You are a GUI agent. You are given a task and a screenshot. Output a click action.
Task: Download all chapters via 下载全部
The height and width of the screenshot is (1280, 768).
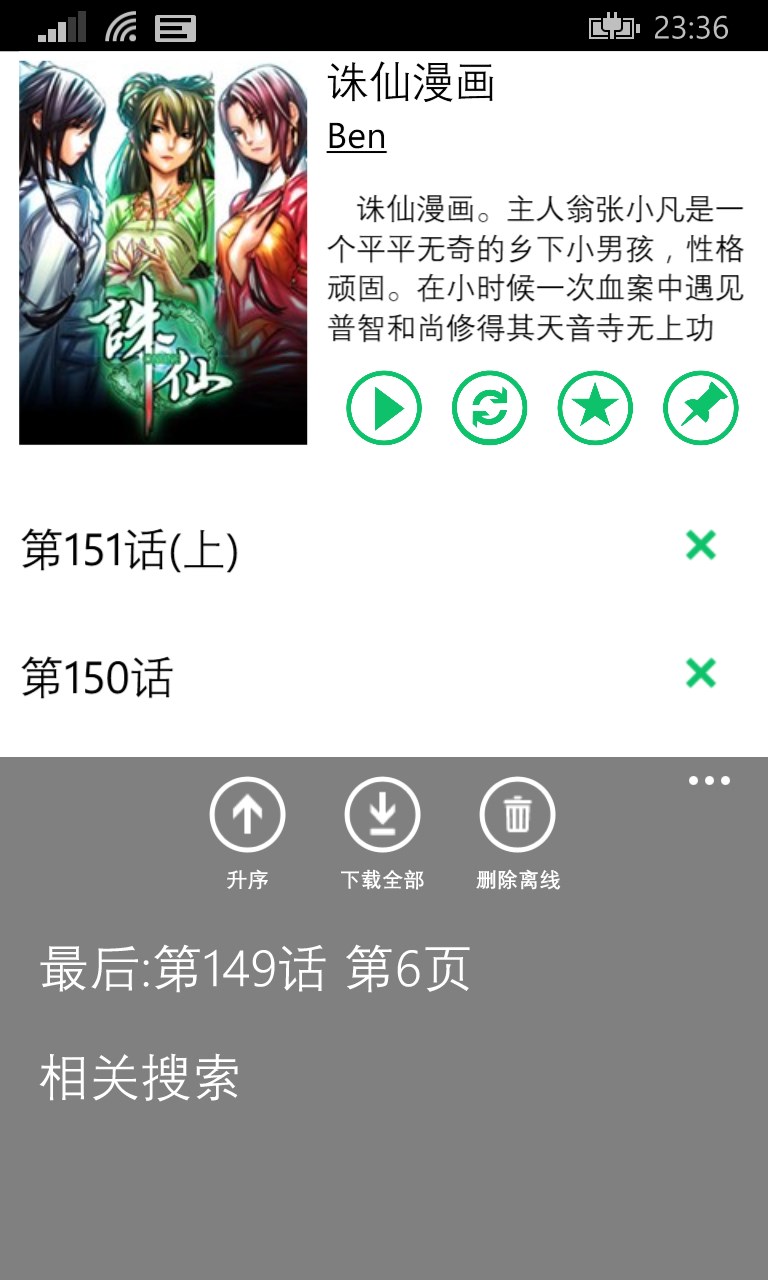click(x=382, y=816)
